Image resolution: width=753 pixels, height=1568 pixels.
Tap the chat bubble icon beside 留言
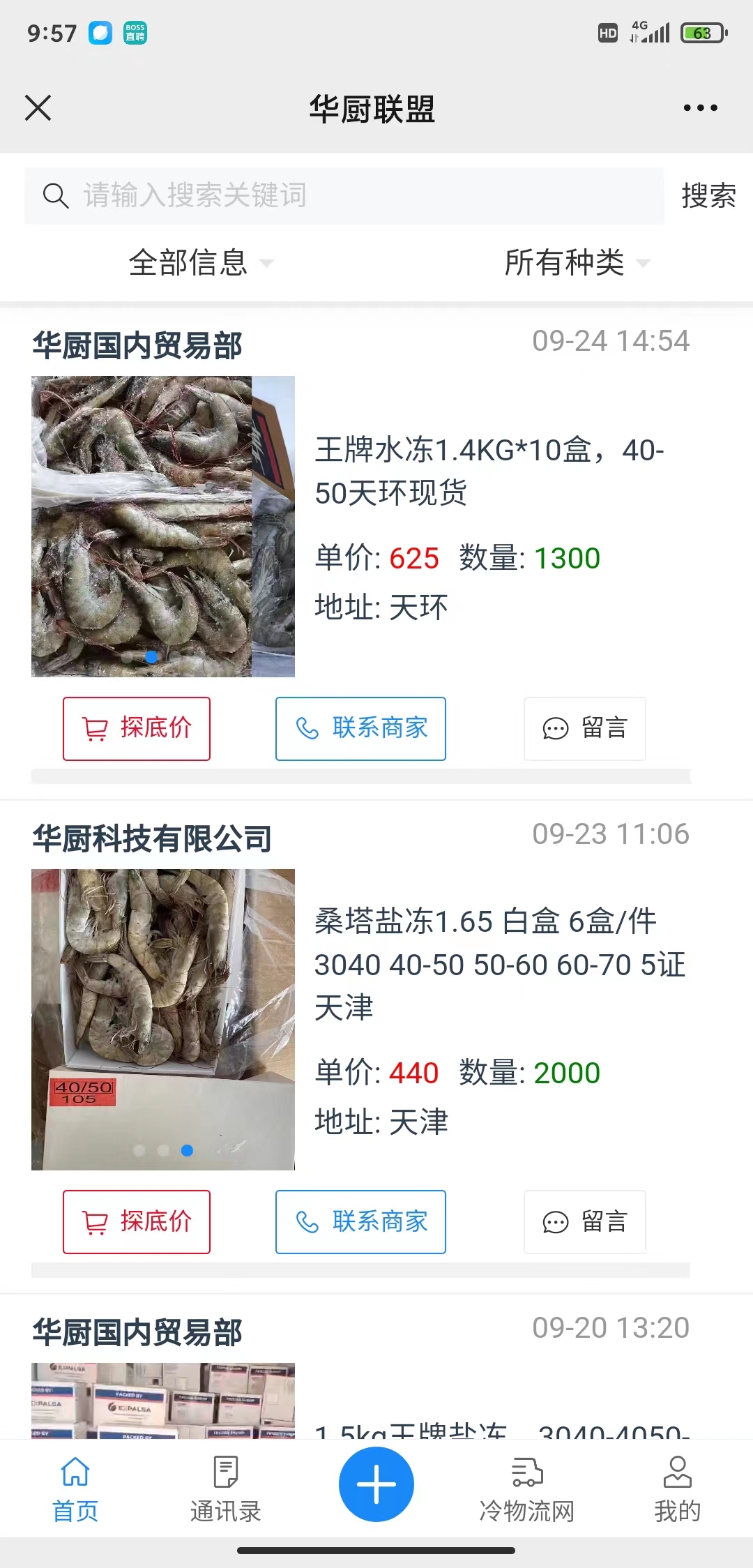[x=554, y=730]
